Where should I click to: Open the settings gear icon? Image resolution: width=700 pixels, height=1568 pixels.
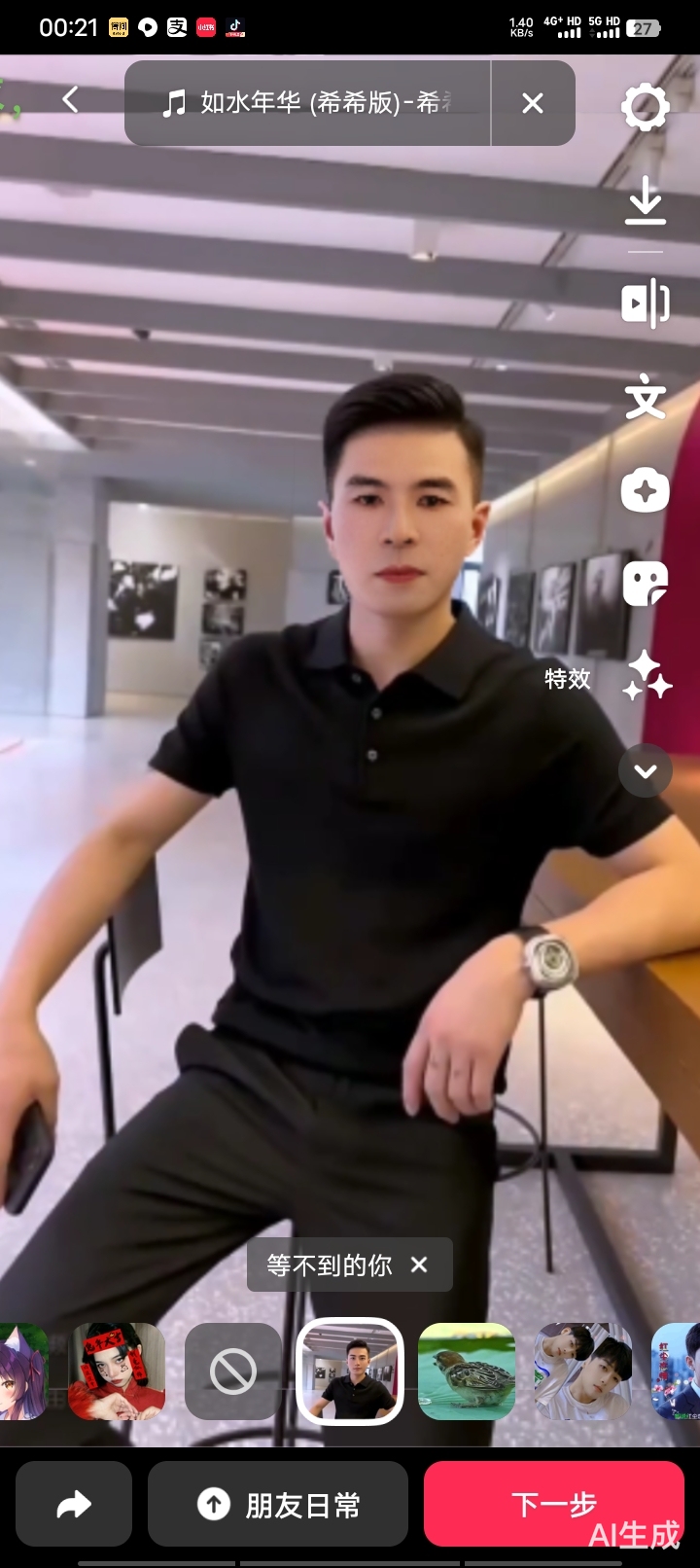tap(645, 108)
